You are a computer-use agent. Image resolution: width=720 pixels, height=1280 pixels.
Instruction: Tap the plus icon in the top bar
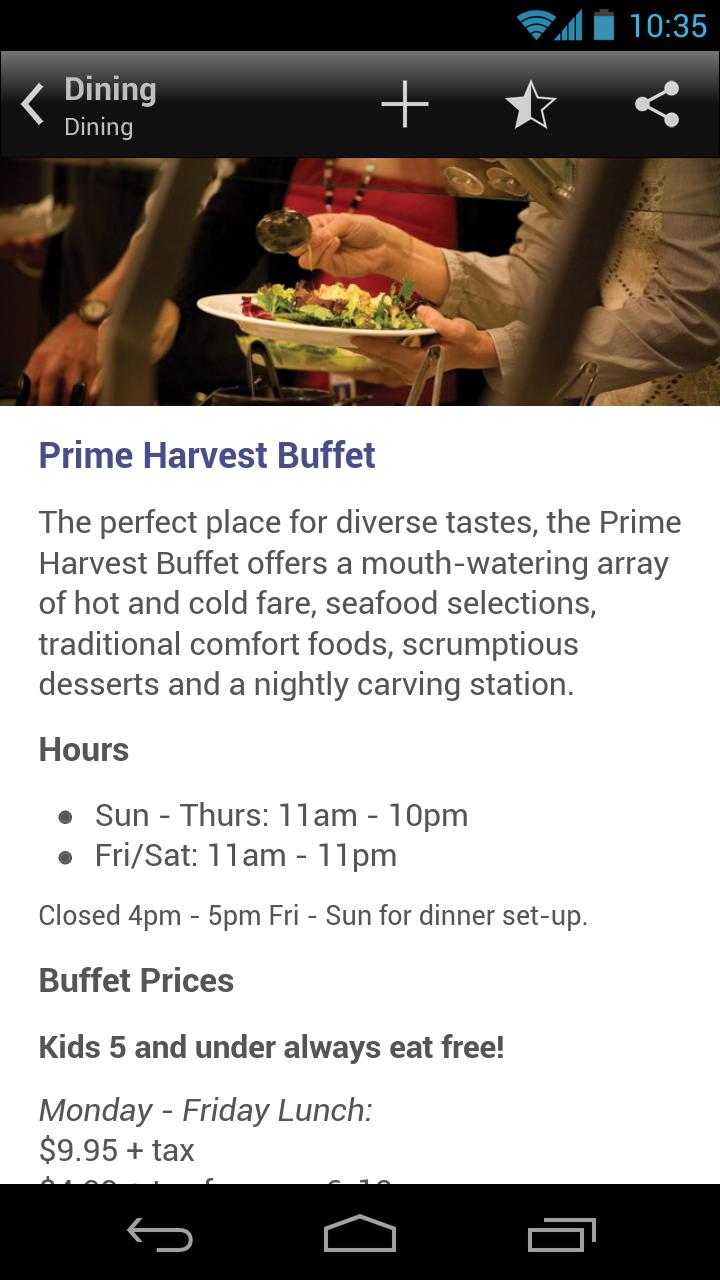click(405, 105)
